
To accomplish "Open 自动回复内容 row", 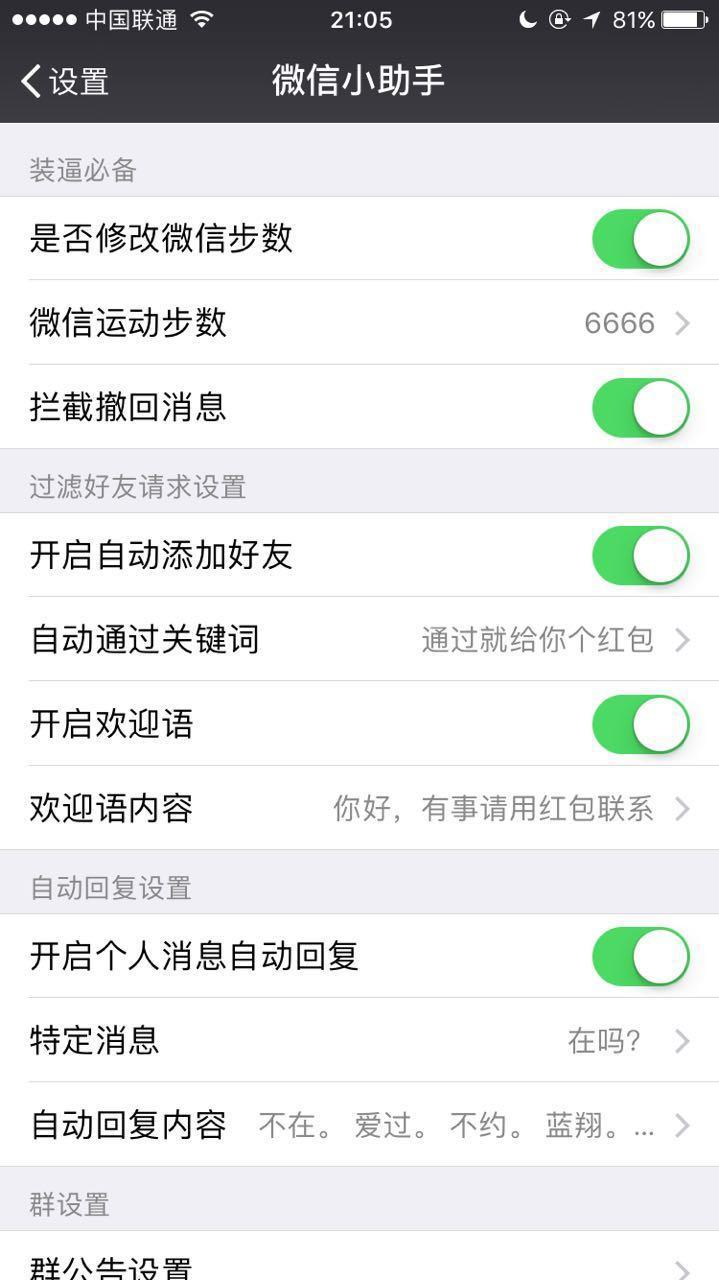I will click(359, 1125).
